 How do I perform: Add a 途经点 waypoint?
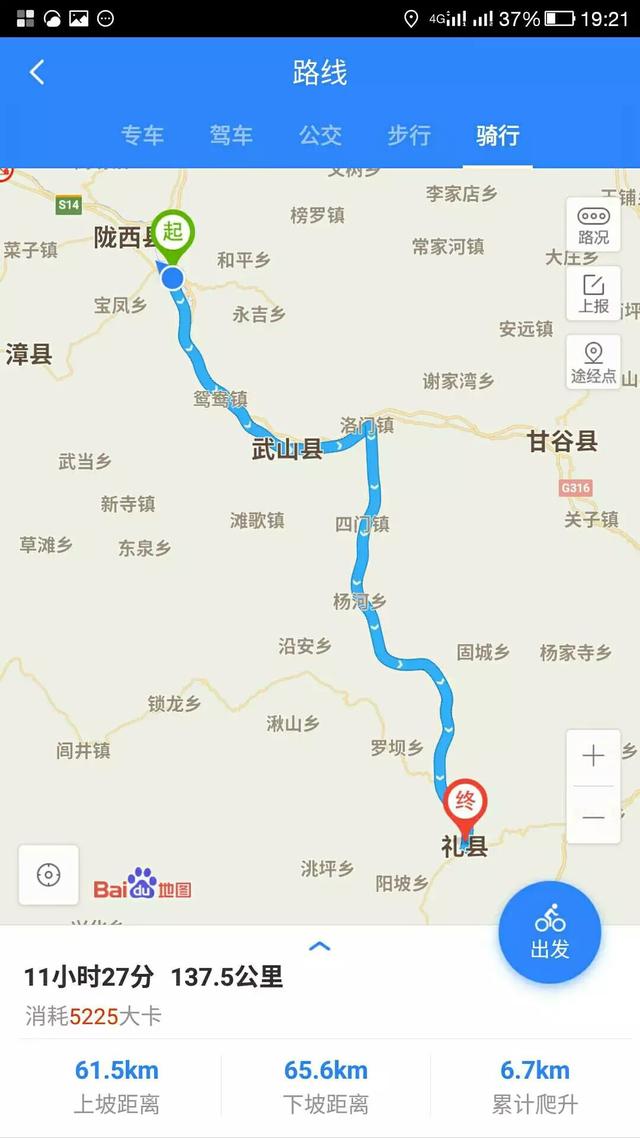click(593, 362)
